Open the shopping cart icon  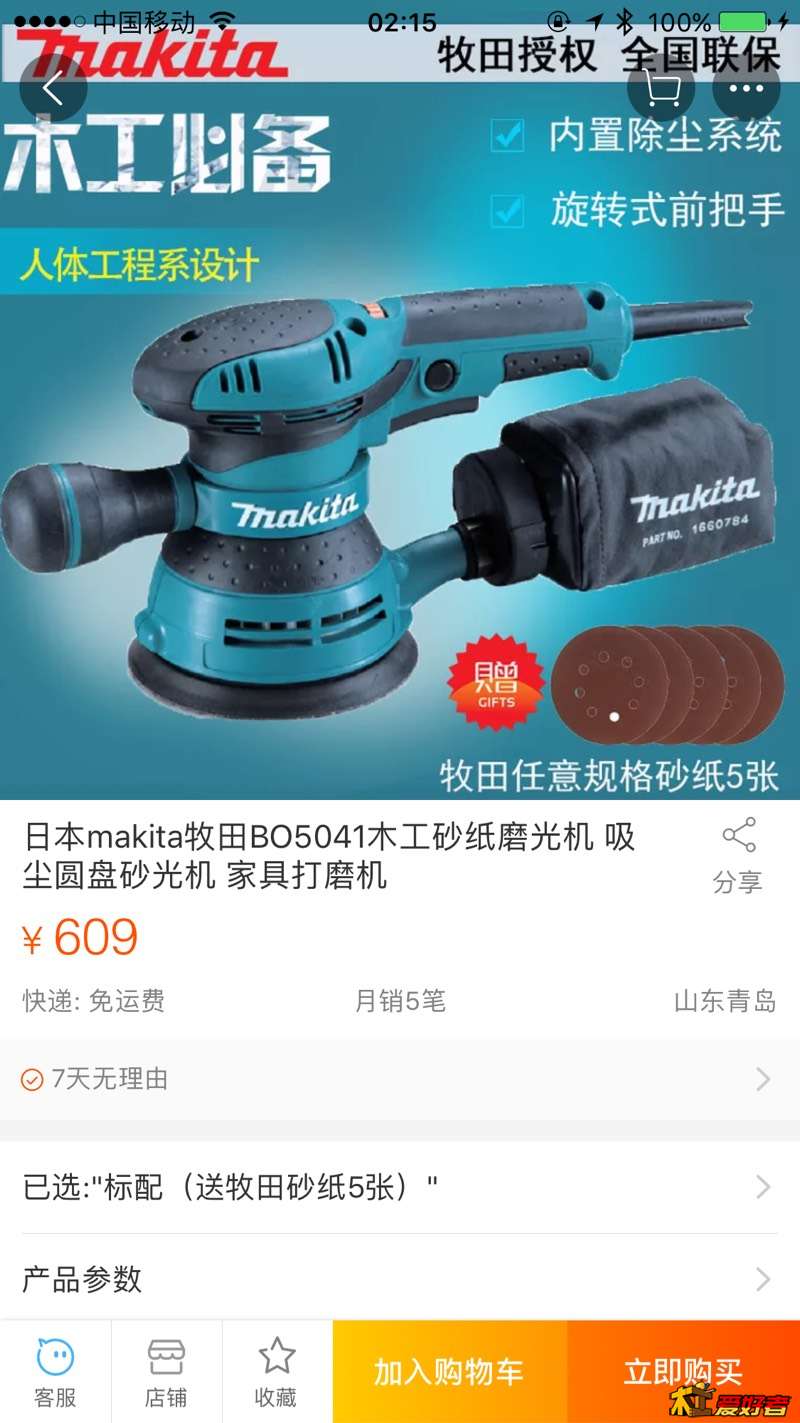point(661,89)
